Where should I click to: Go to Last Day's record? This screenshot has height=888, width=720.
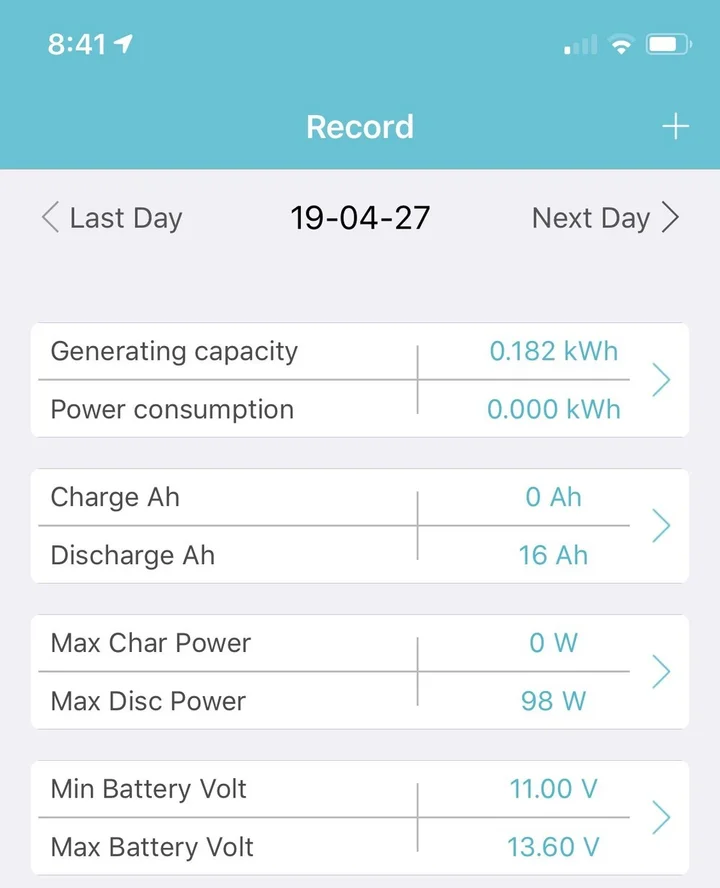[111, 218]
